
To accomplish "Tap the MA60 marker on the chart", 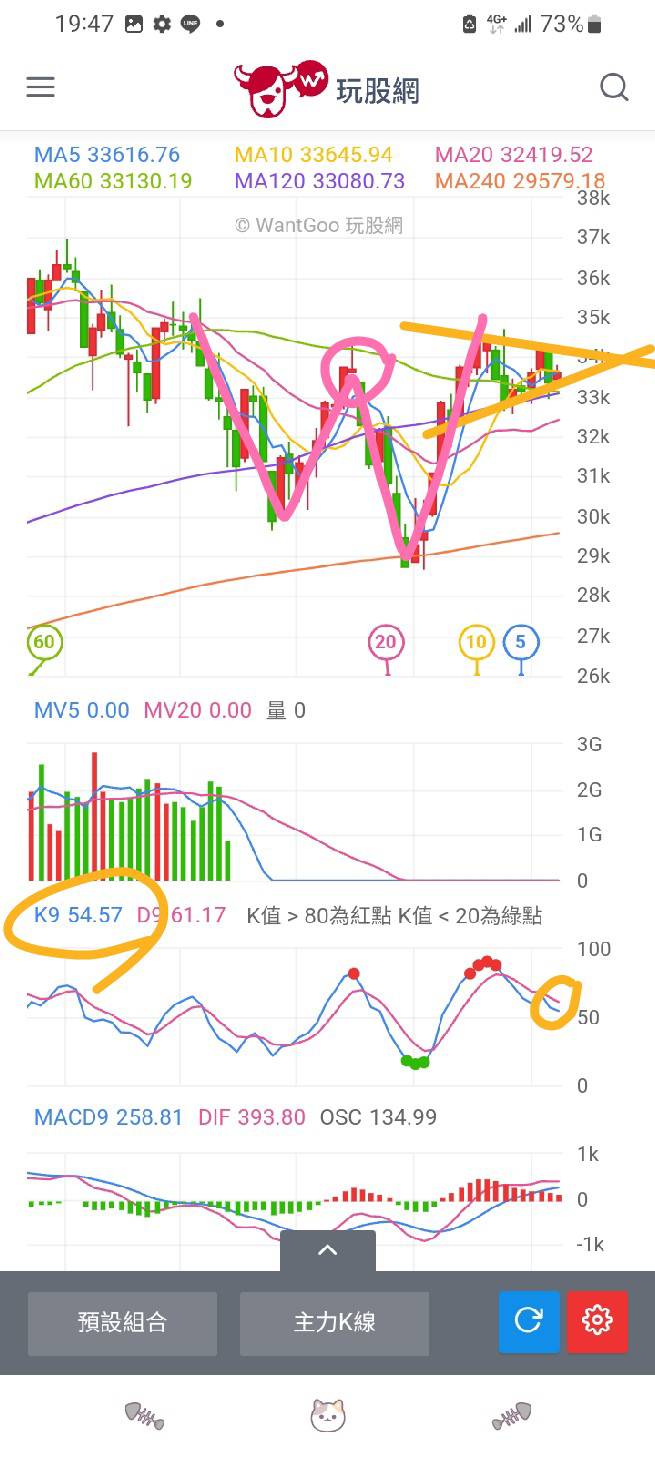I will pyautogui.click(x=44, y=642).
